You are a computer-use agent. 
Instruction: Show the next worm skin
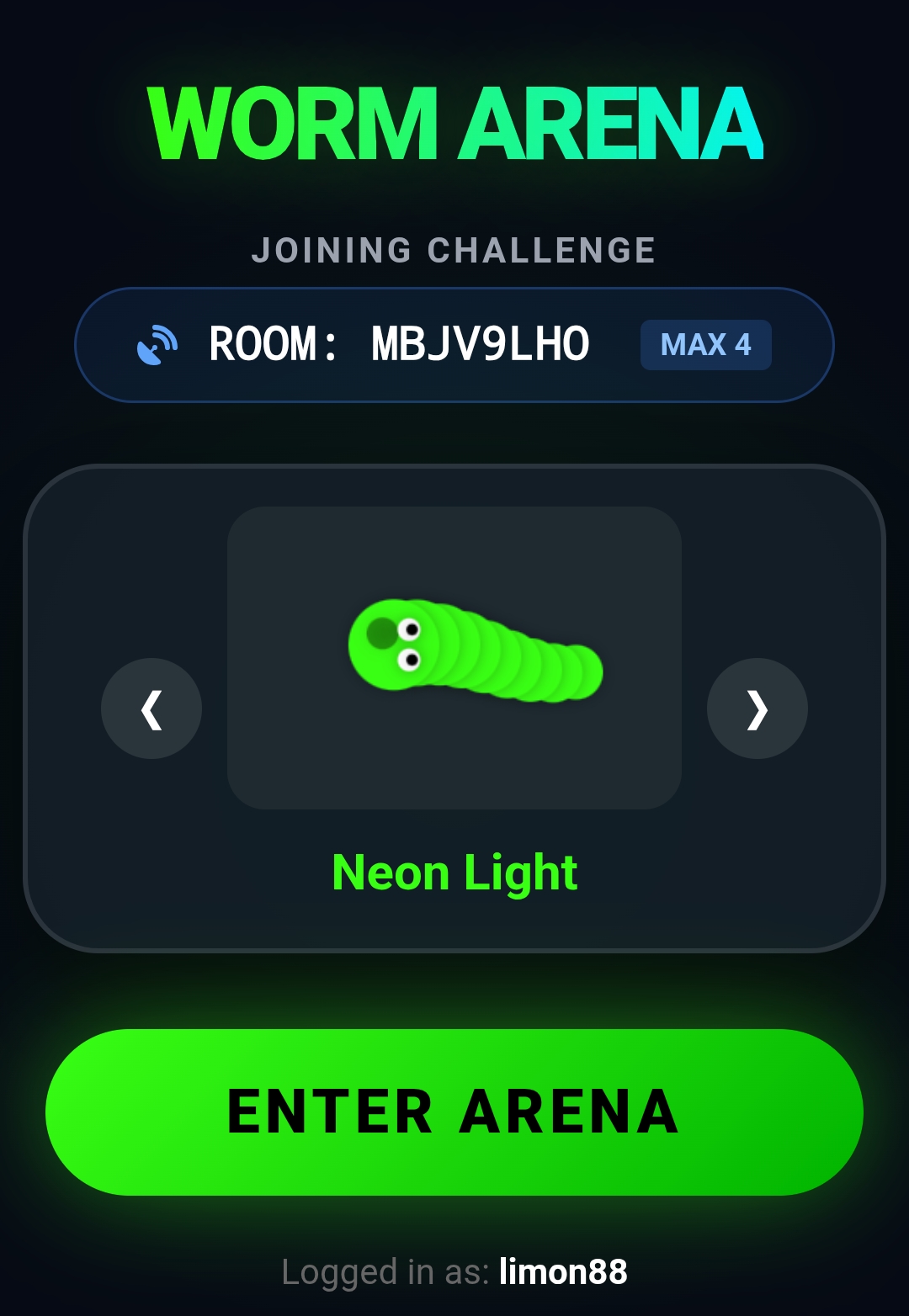point(757,708)
